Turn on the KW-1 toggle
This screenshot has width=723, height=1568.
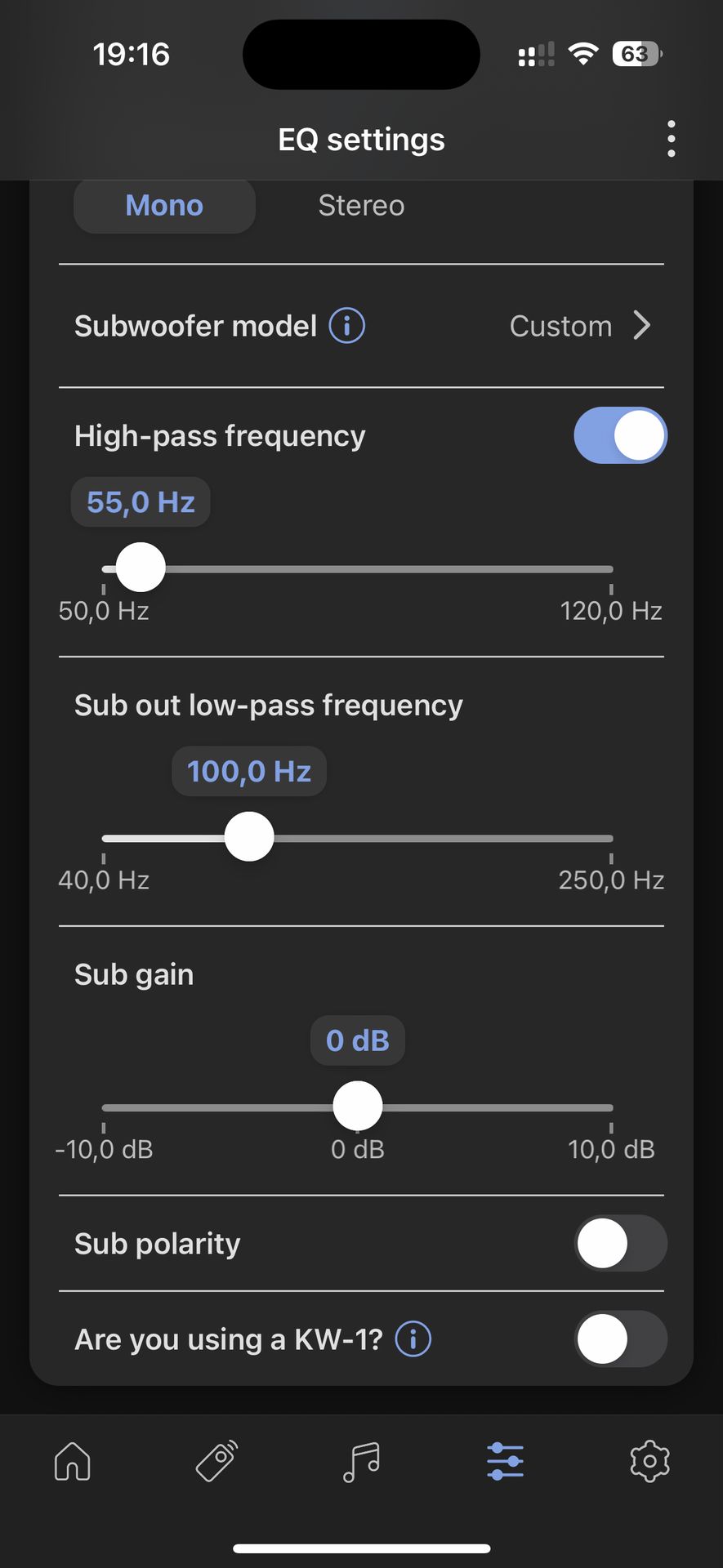pos(620,1339)
